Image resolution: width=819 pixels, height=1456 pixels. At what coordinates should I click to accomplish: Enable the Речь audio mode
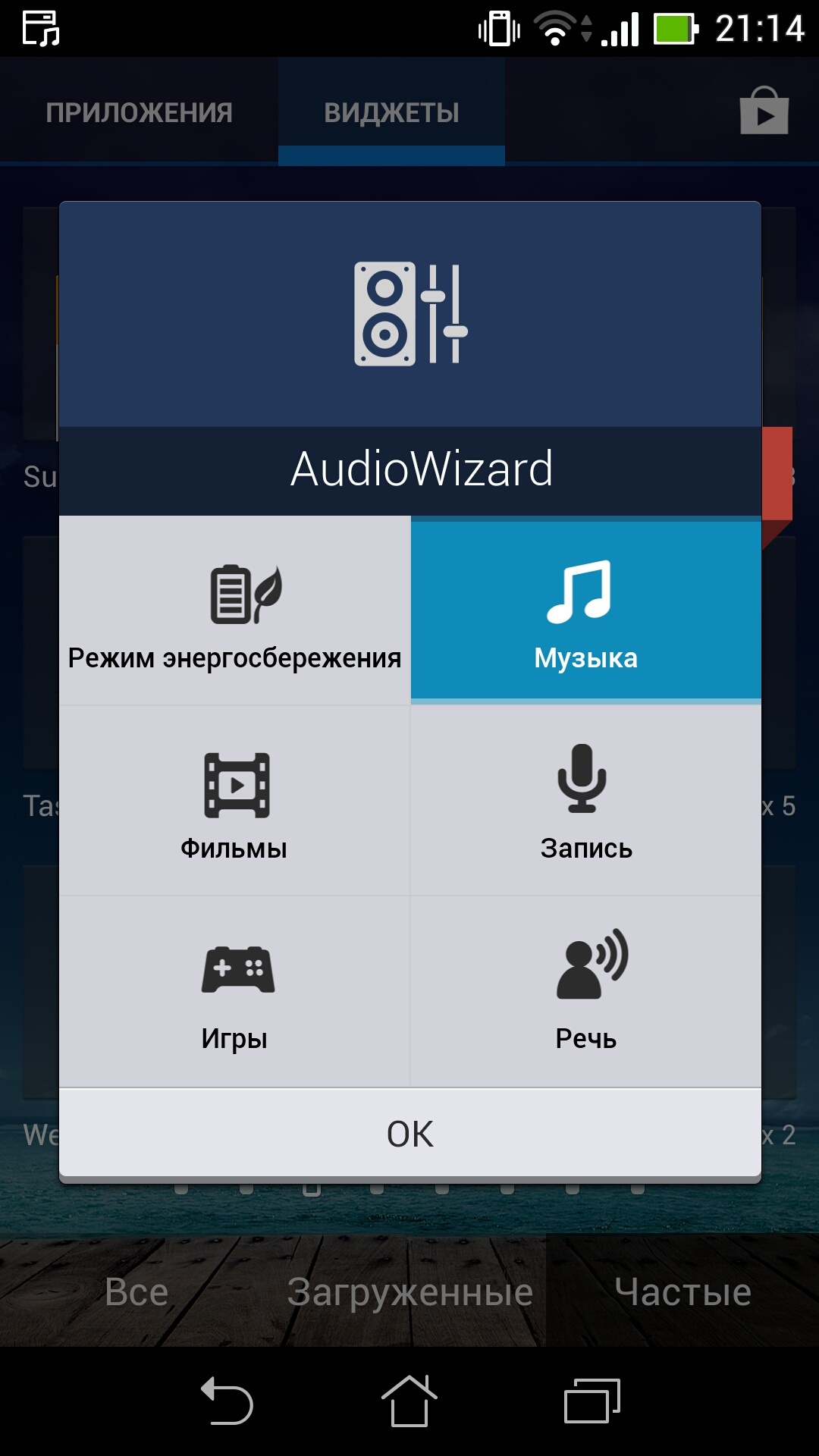585,991
